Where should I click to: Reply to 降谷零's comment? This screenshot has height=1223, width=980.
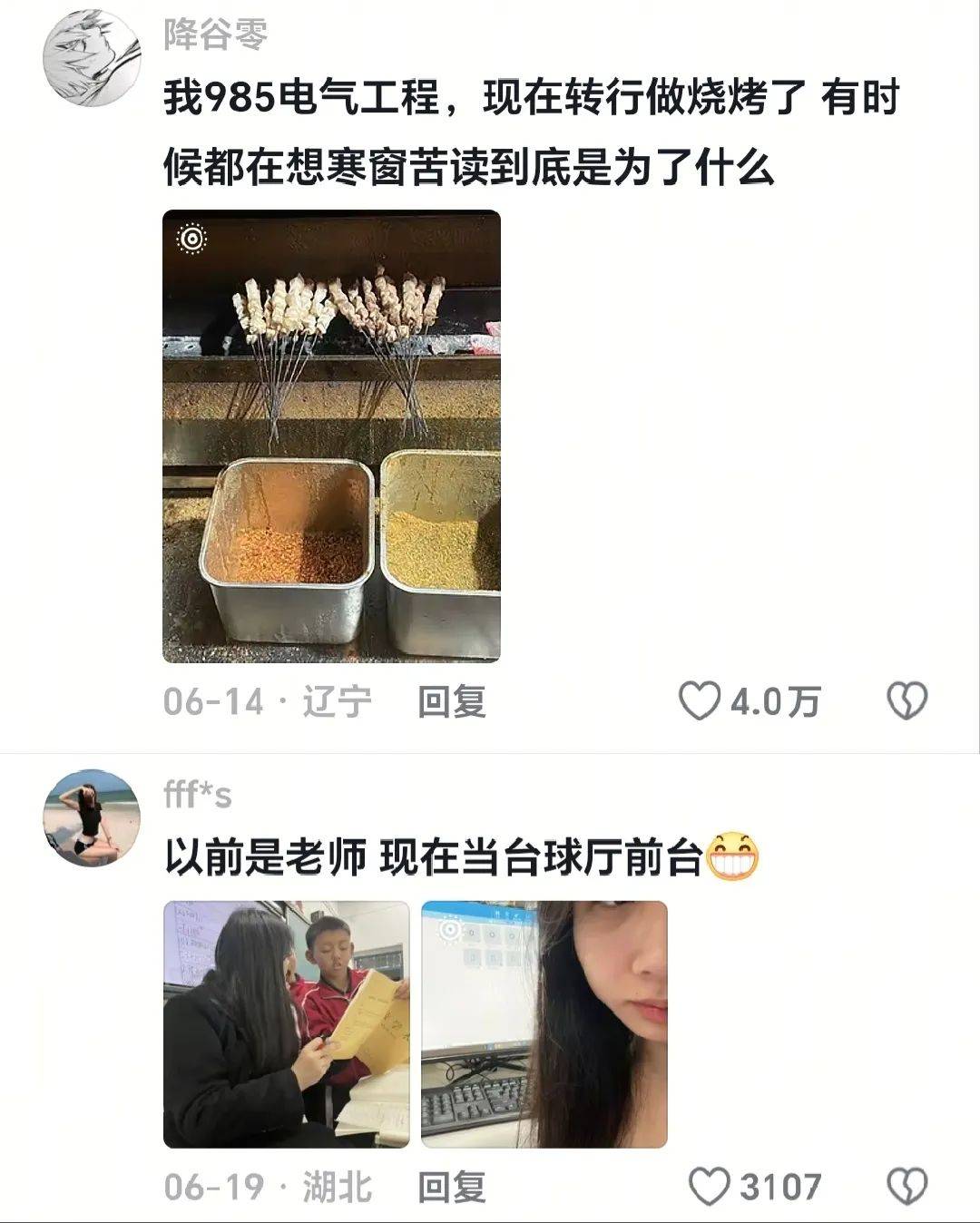point(452,701)
